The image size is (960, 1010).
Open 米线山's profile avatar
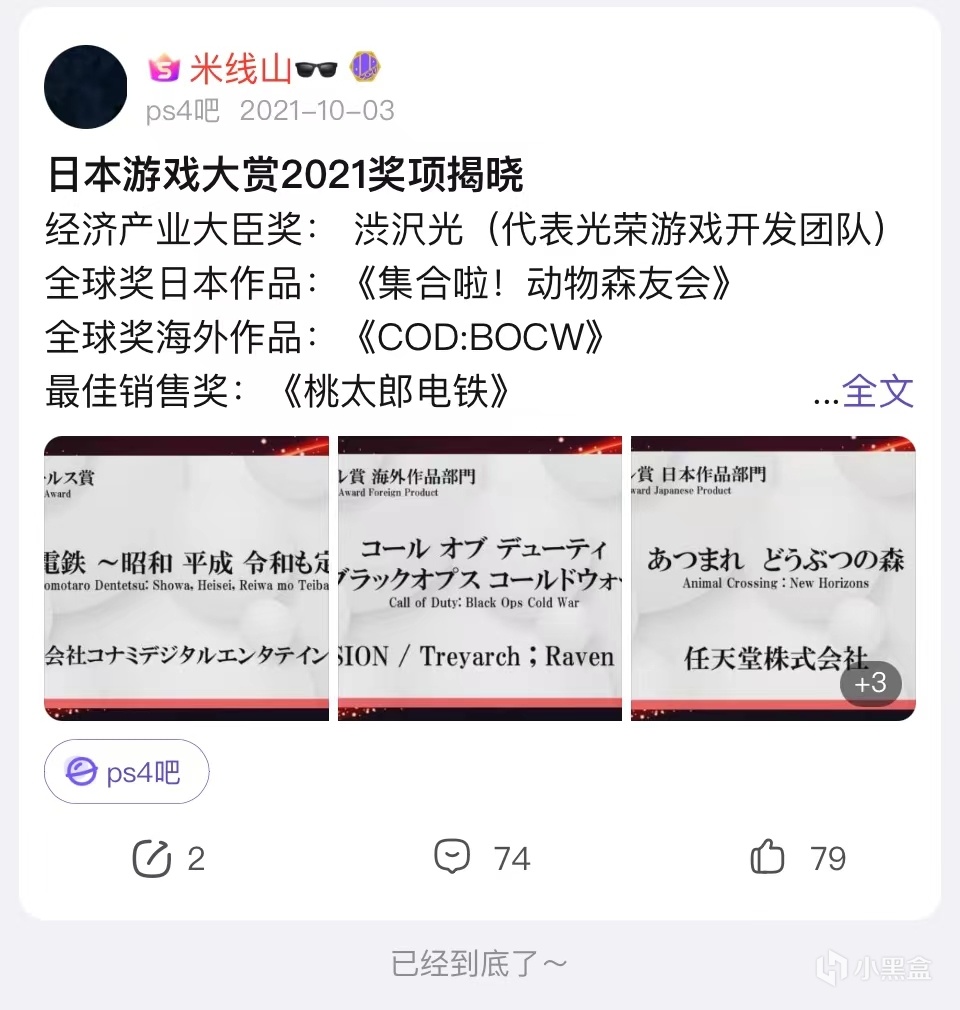pos(86,87)
